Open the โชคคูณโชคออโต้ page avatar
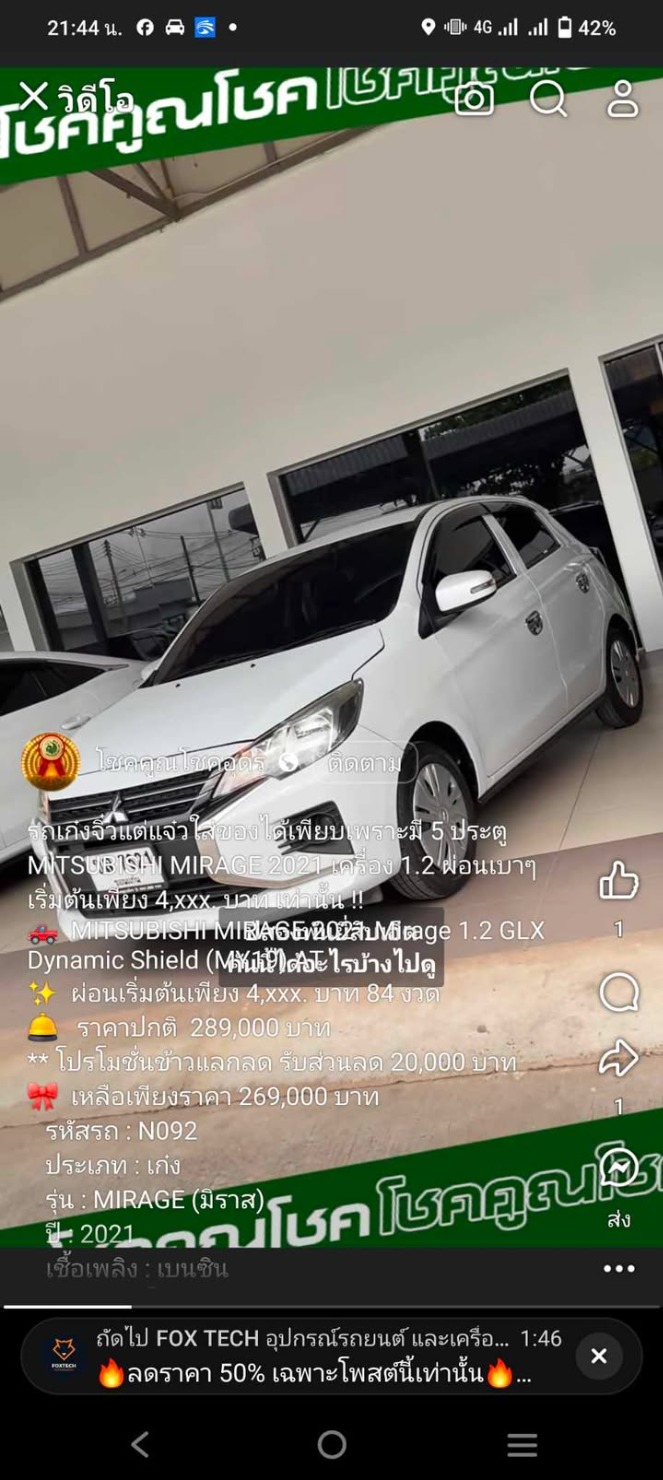This screenshot has height=1480, width=663. pos(50,762)
